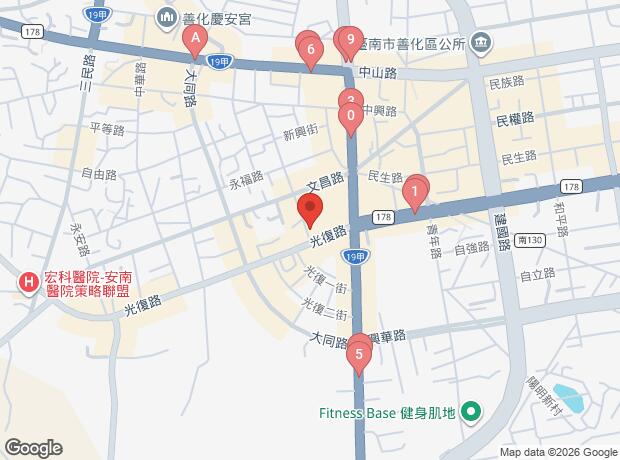Image resolution: width=620 pixels, height=460 pixels.
Task: Open the pin numbered 9
Action: [x=349, y=42]
